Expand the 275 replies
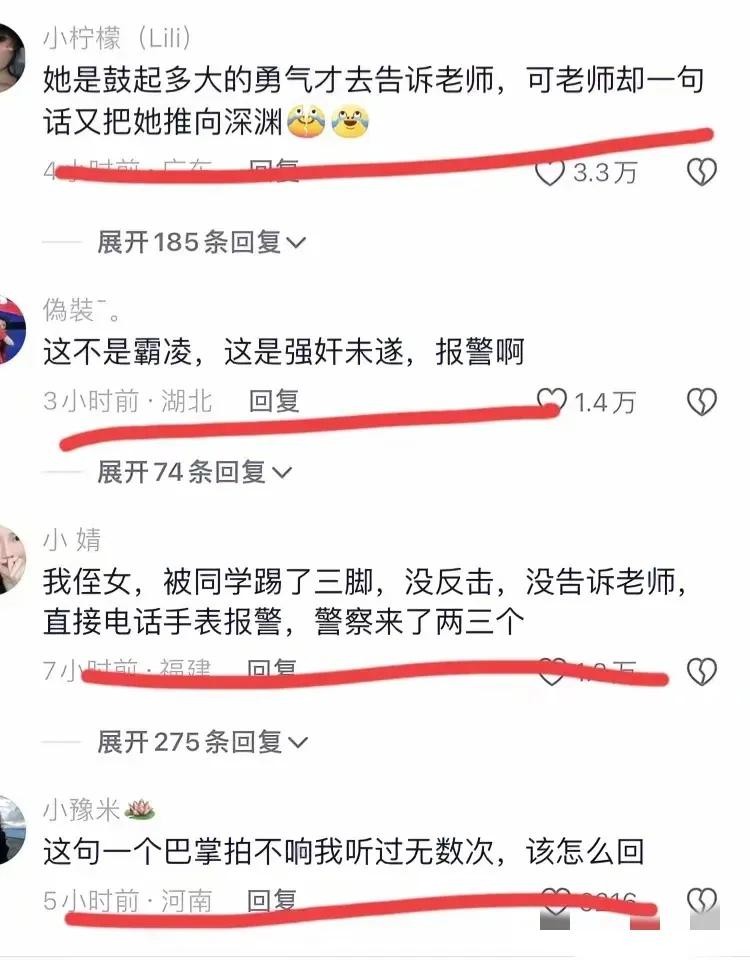 [x=200, y=741]
